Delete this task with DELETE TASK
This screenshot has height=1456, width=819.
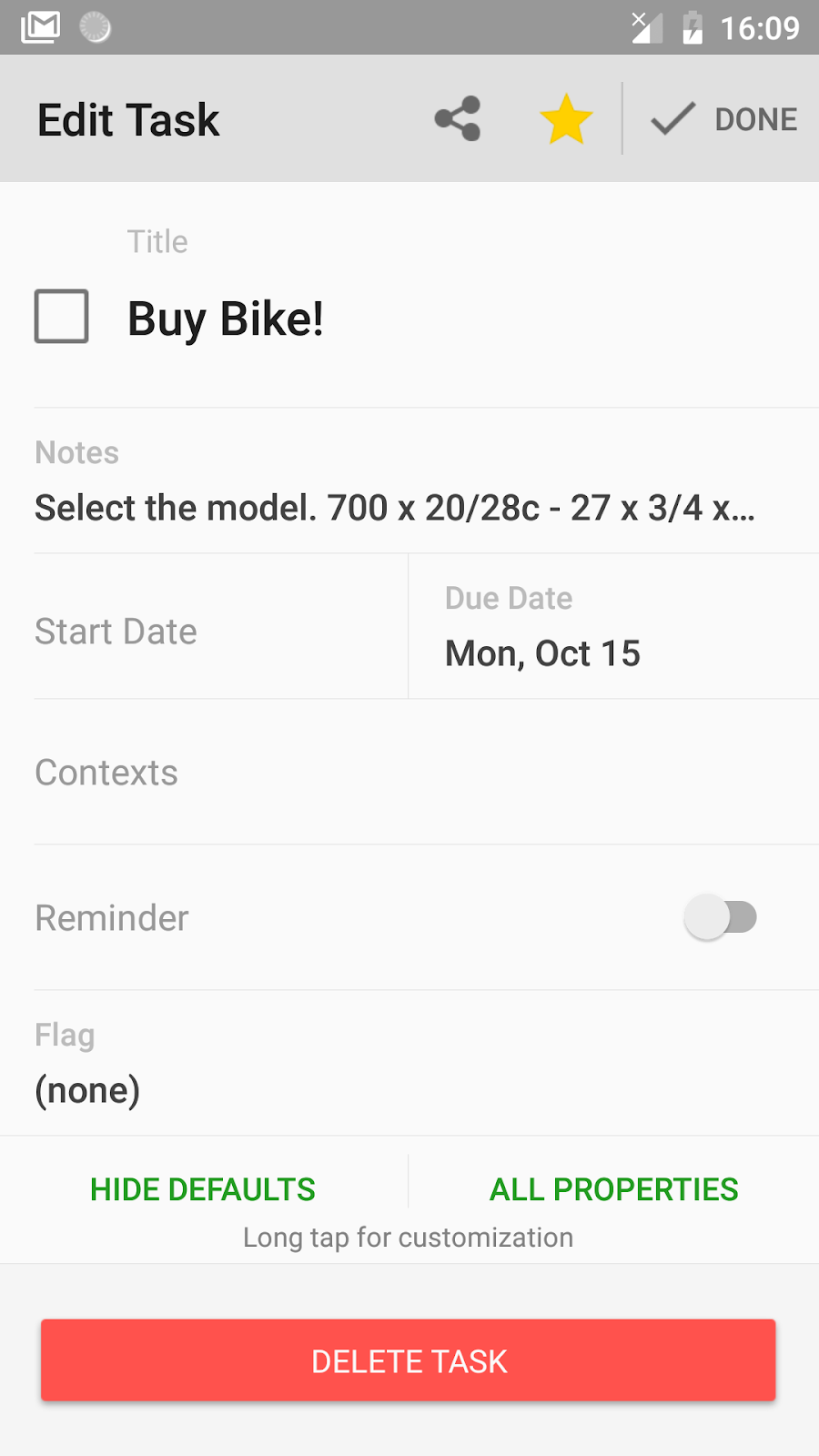(x=409, y=1360)
